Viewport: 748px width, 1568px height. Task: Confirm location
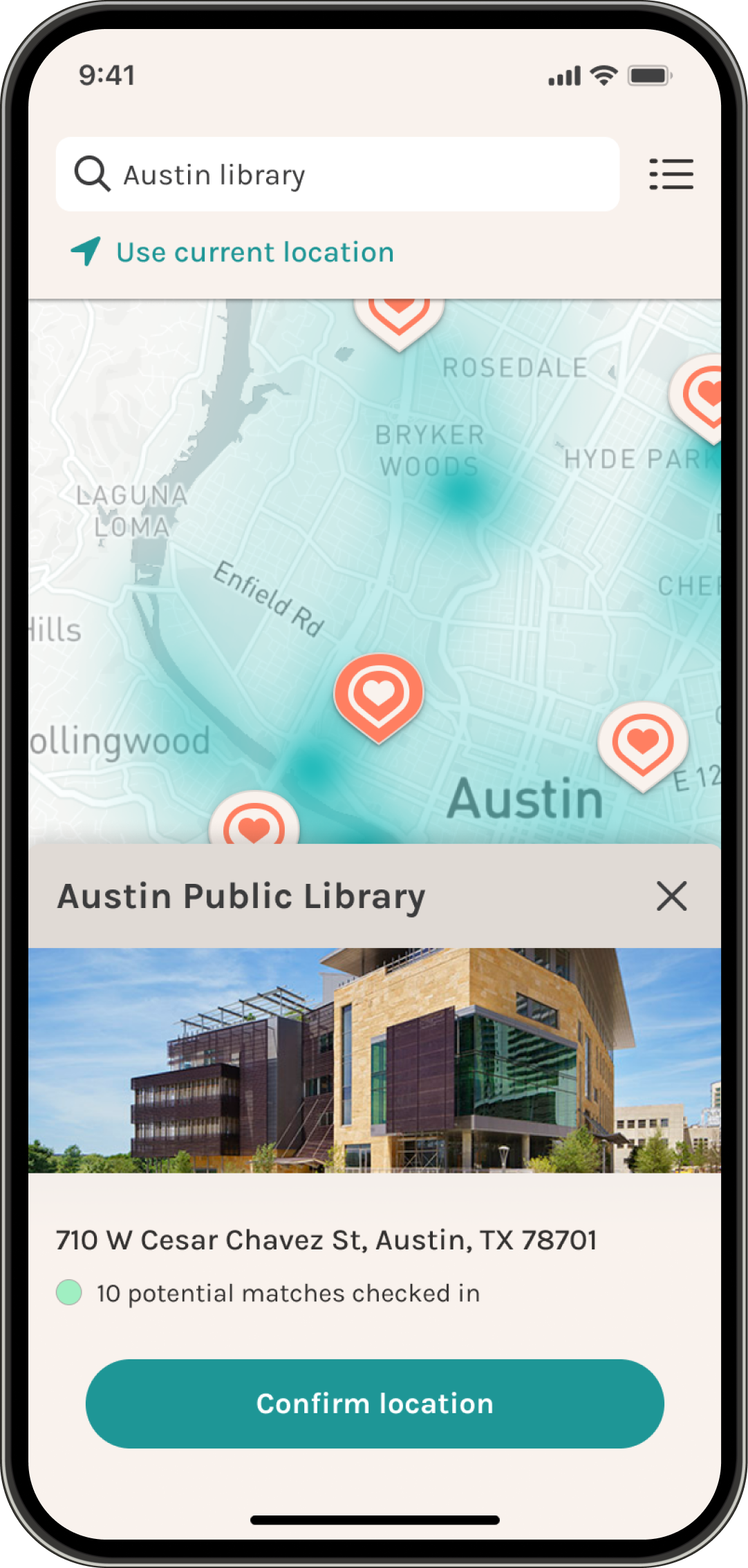375,1404
